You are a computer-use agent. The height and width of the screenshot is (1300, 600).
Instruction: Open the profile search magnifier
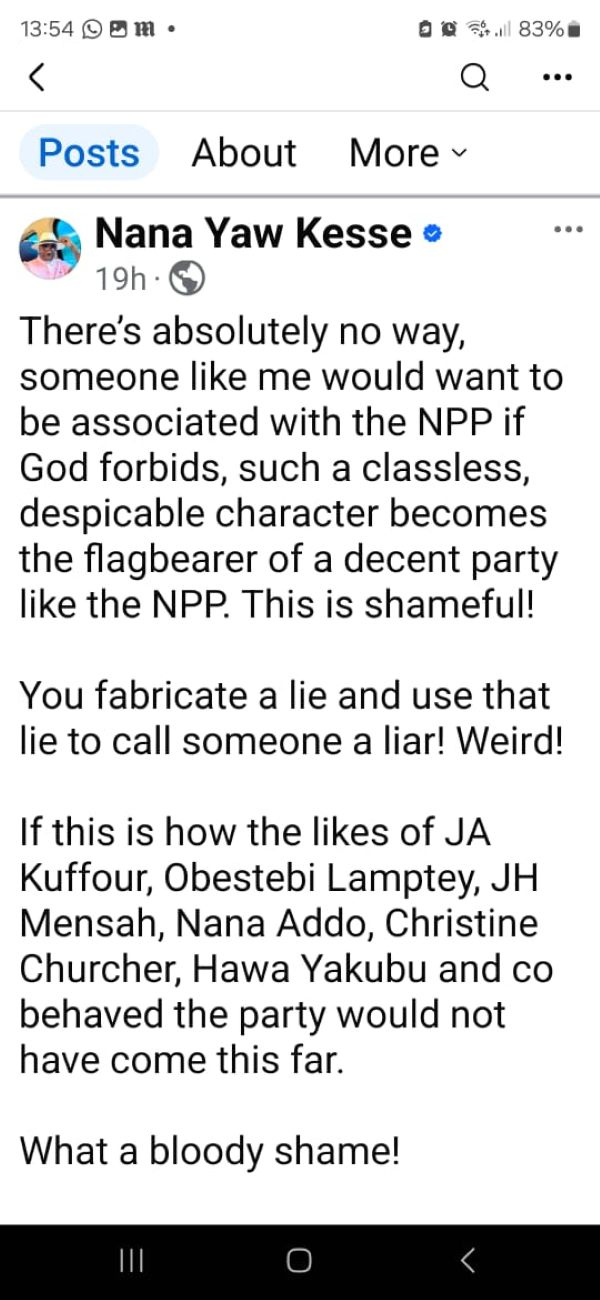pyautogui.click(x=476, y=78)
